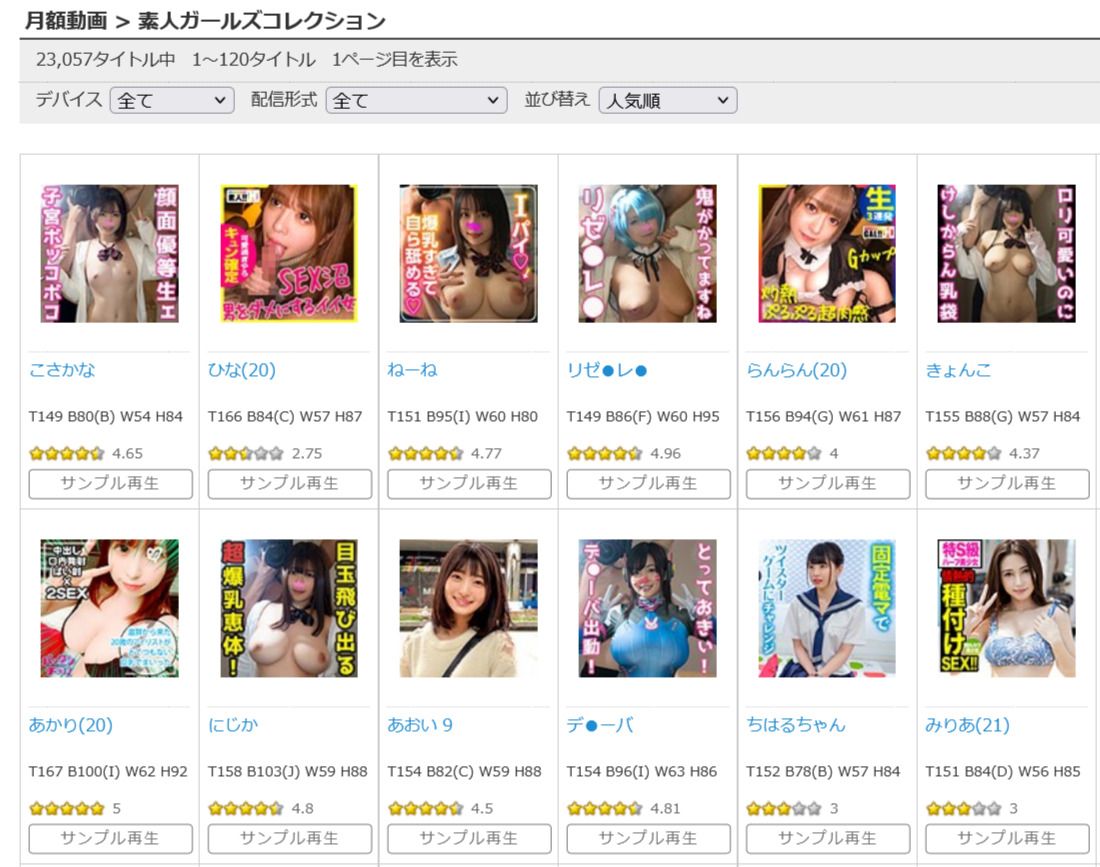Screen dimensions: 1100x867
Task: Open the 並び替え sort dropdown
Action: coord(667,100)
